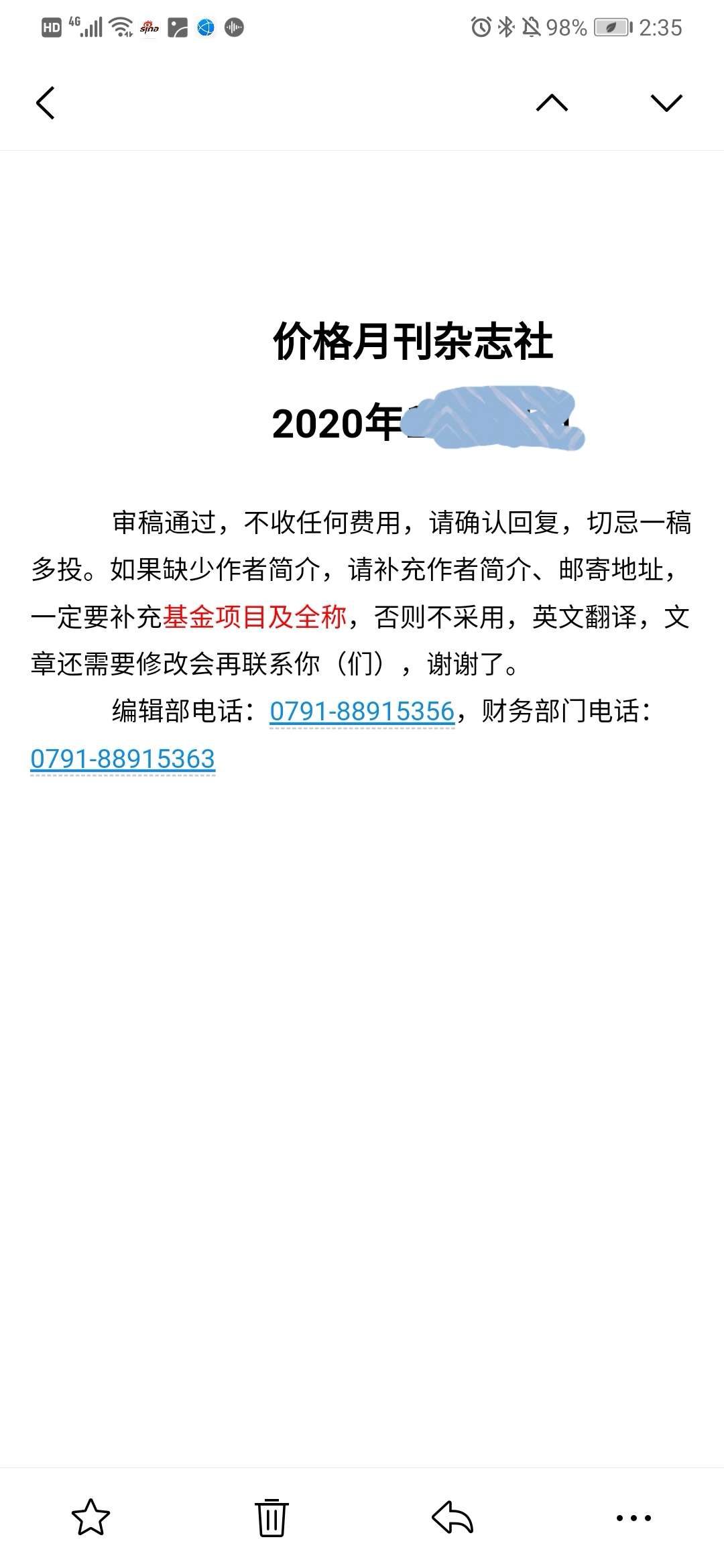724x1568 pixels.
Task: Go to the next email with down arrow
Action: click(x=666, y=103)
